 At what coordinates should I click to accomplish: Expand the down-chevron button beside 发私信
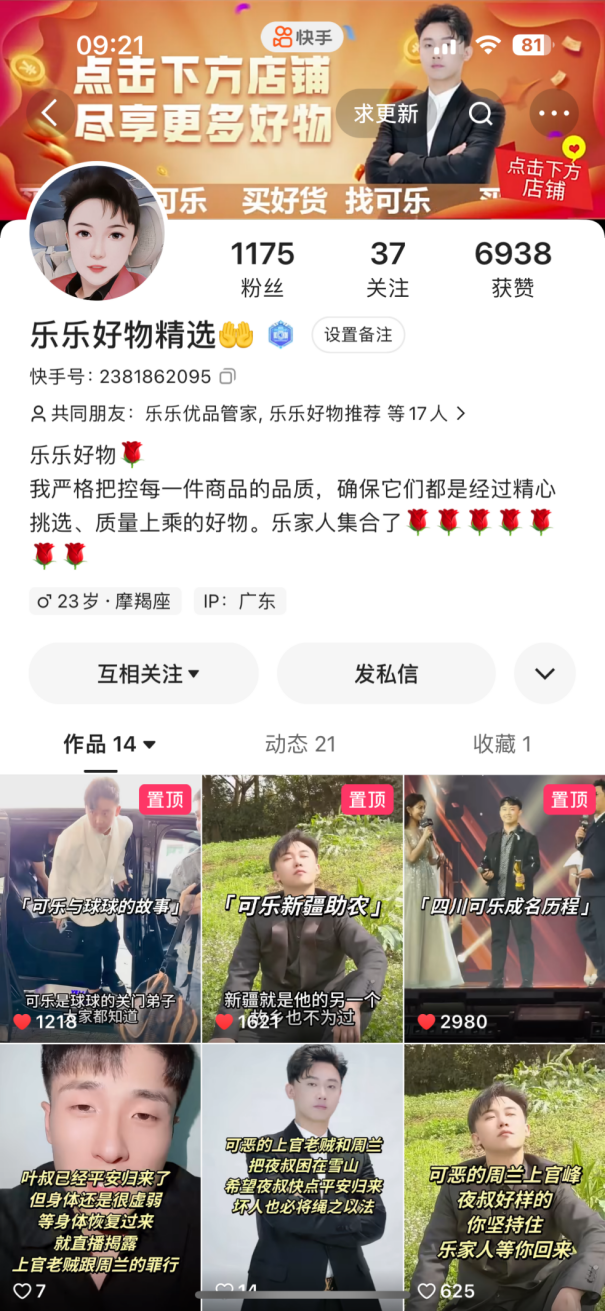click(x=544, y=674)
